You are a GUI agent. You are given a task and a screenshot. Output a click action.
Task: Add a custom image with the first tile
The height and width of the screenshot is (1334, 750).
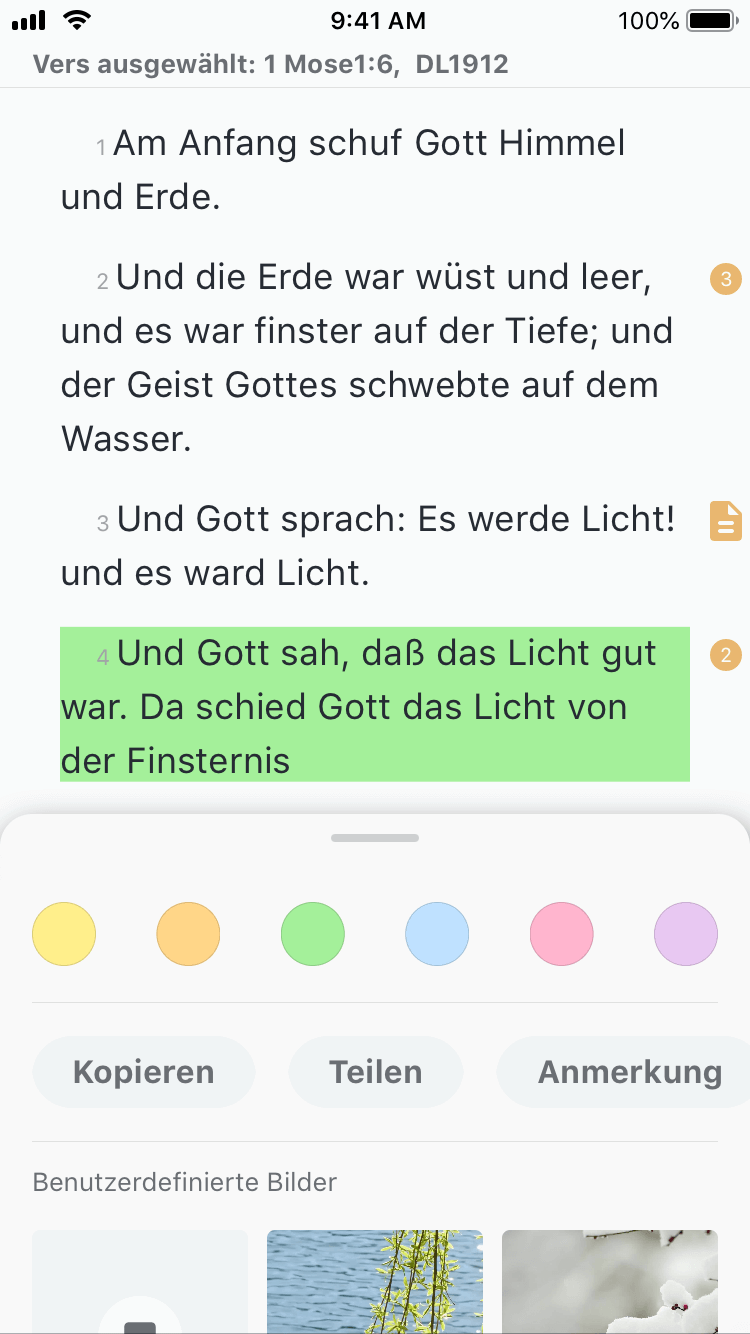(x=140, y=1282)
